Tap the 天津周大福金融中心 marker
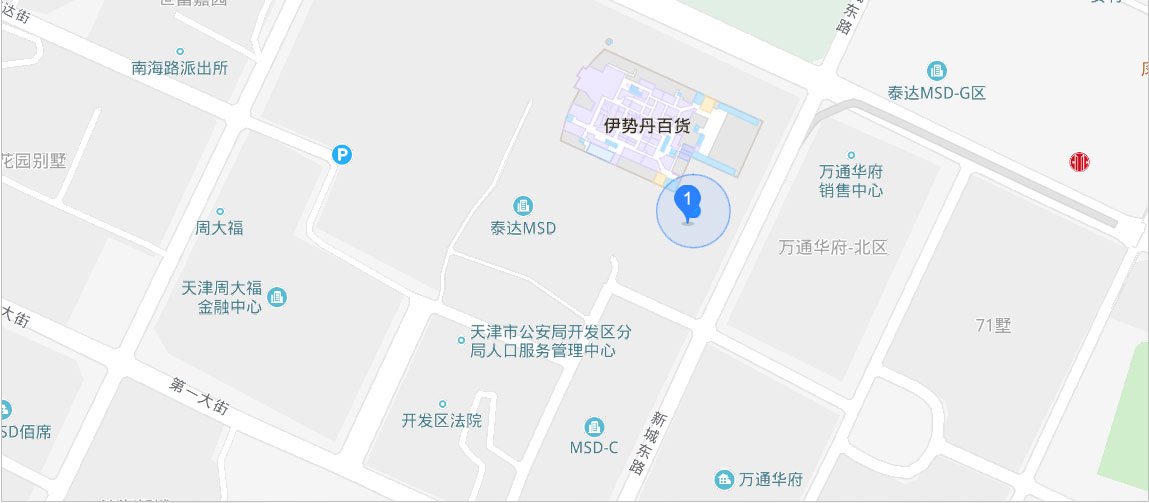The width and height of the screenshot is (1149, 503). click(x=277, y=296)
